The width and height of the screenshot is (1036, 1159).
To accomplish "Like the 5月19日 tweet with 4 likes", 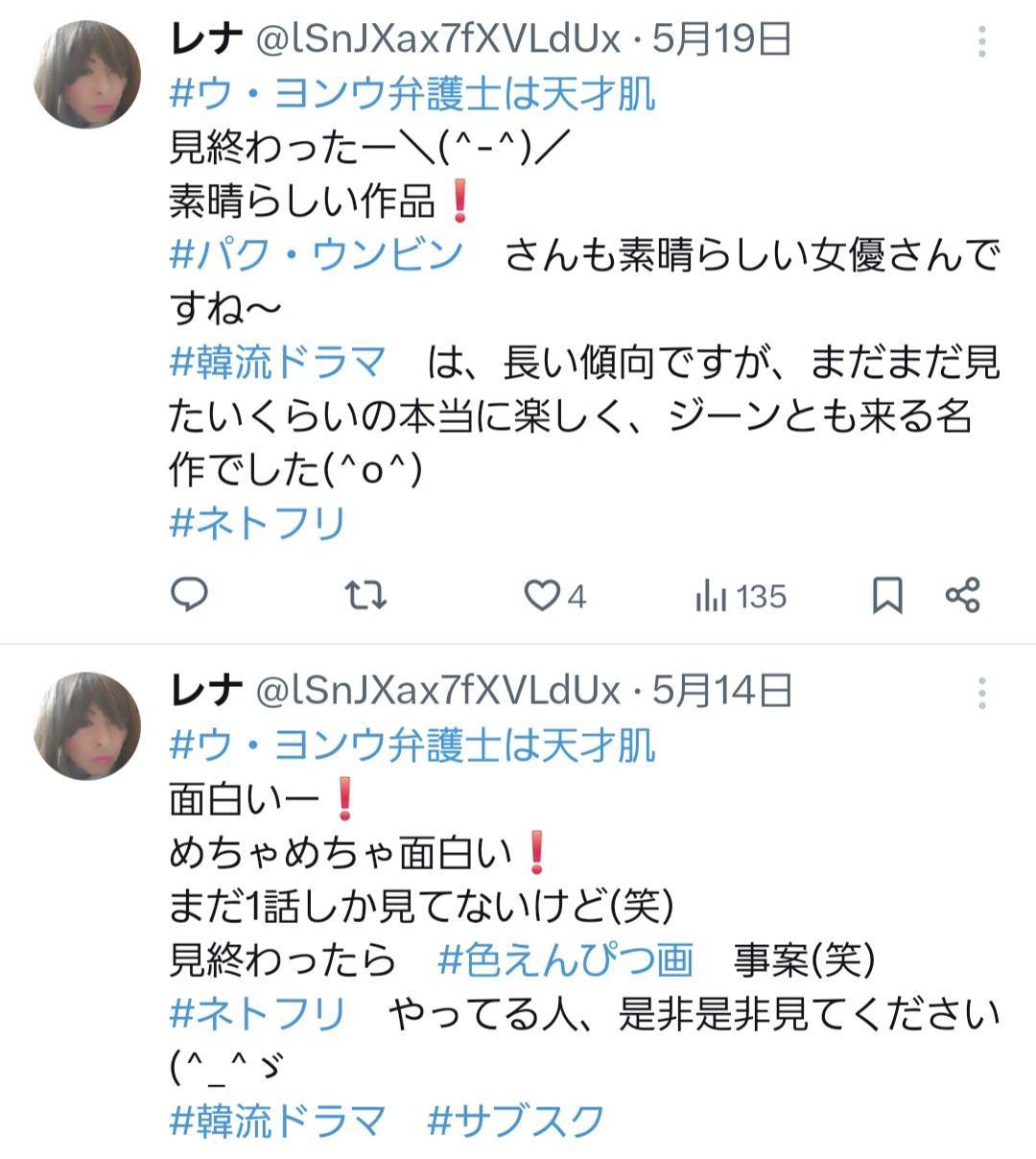I will tap(542, 596).
